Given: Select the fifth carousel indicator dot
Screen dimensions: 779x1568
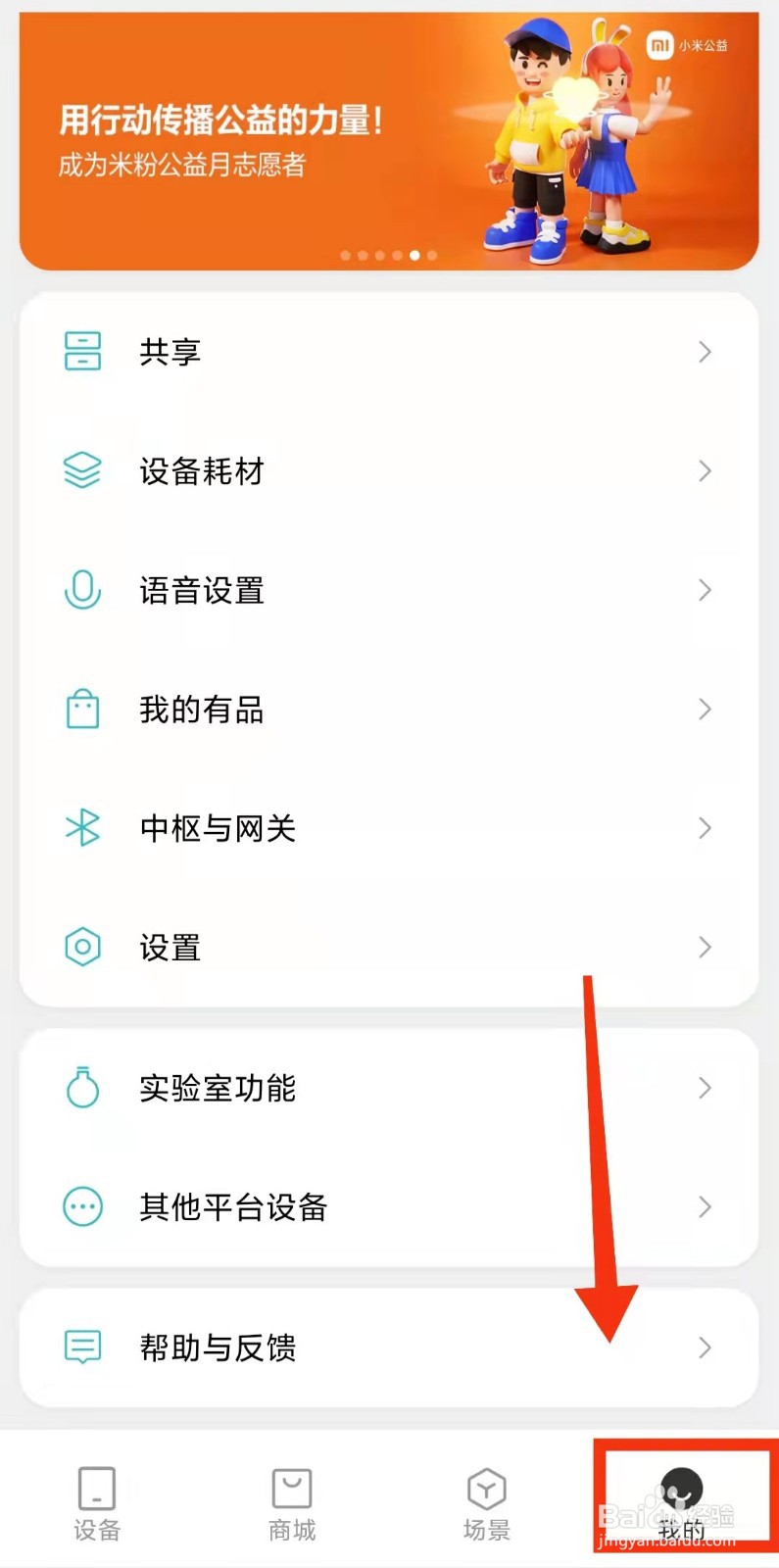Looking at the screenshot, I should 414,256.
